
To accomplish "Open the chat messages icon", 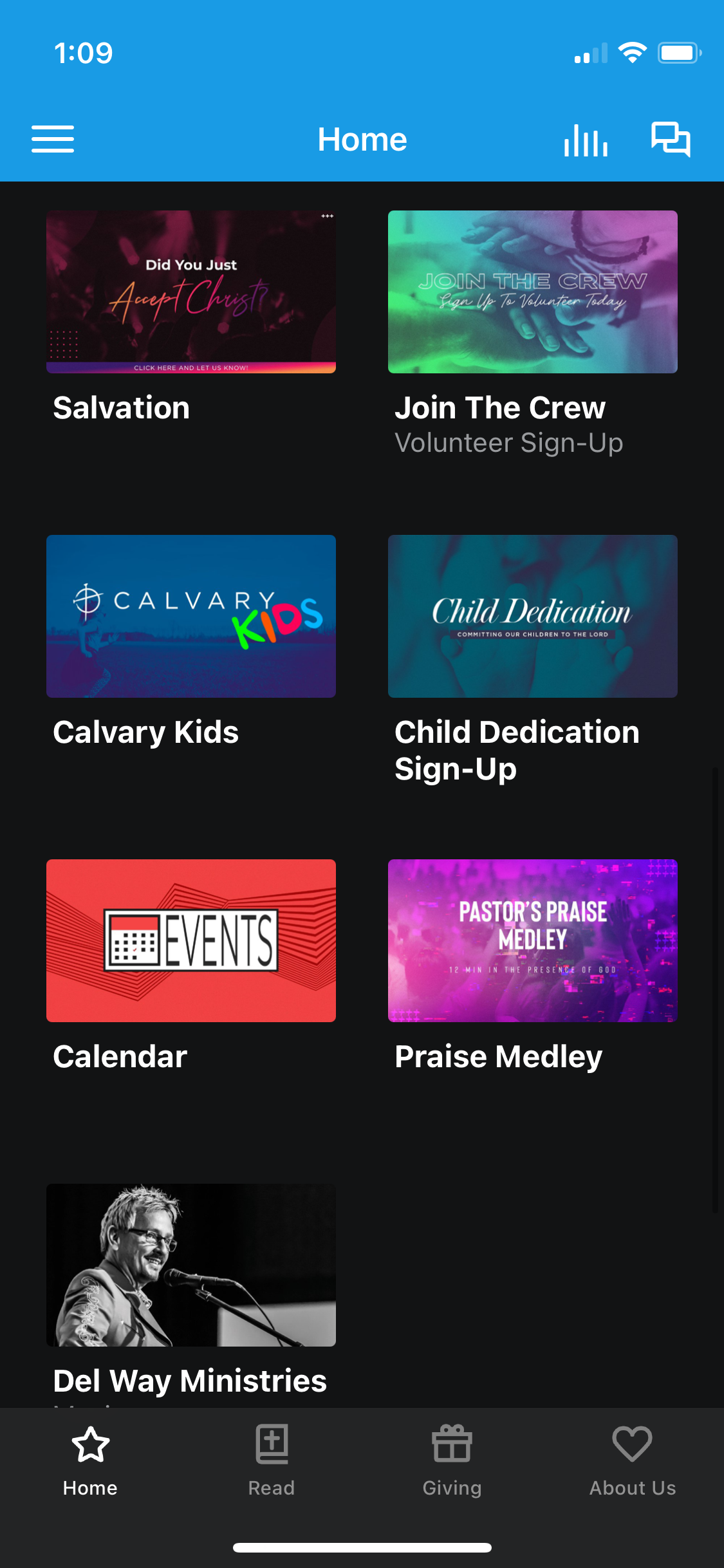I will pos(671,139).
